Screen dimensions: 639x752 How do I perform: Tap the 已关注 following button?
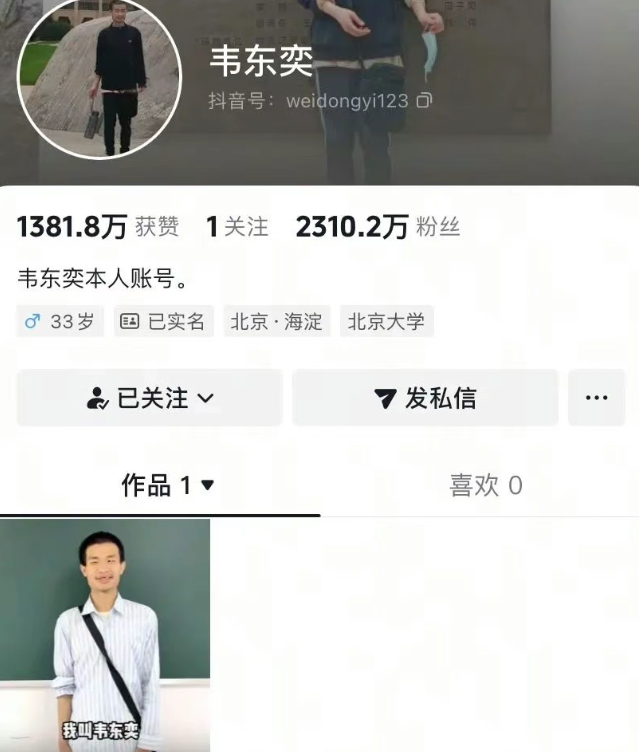coord(150,398)
